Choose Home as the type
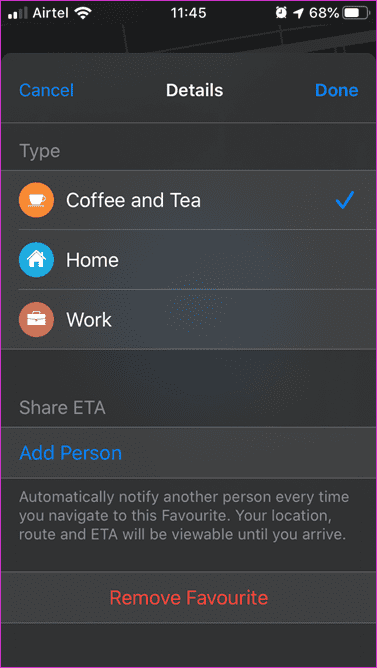377x668 pixels. [188, 259]
